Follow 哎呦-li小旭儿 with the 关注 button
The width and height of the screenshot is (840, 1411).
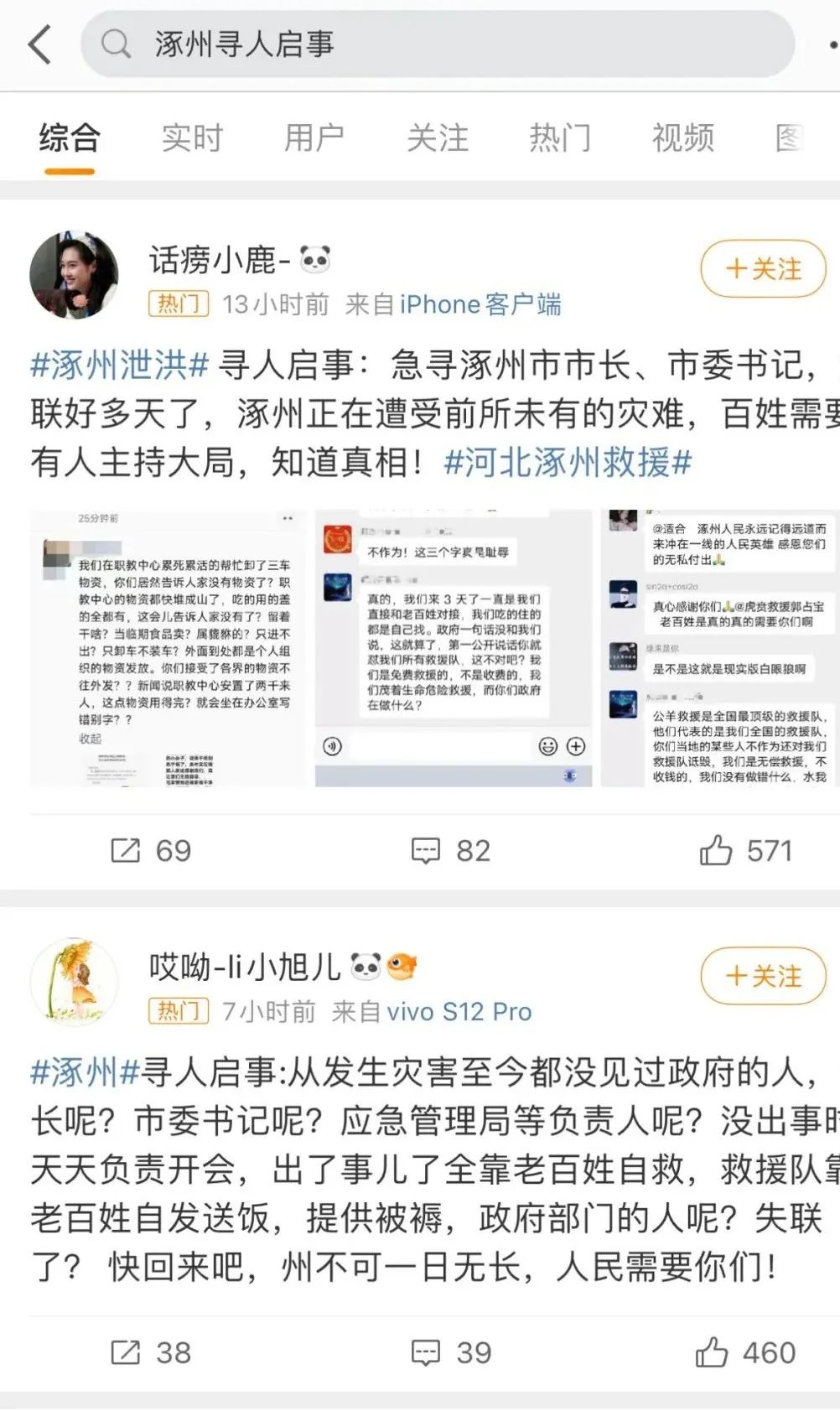pos(763,976)
